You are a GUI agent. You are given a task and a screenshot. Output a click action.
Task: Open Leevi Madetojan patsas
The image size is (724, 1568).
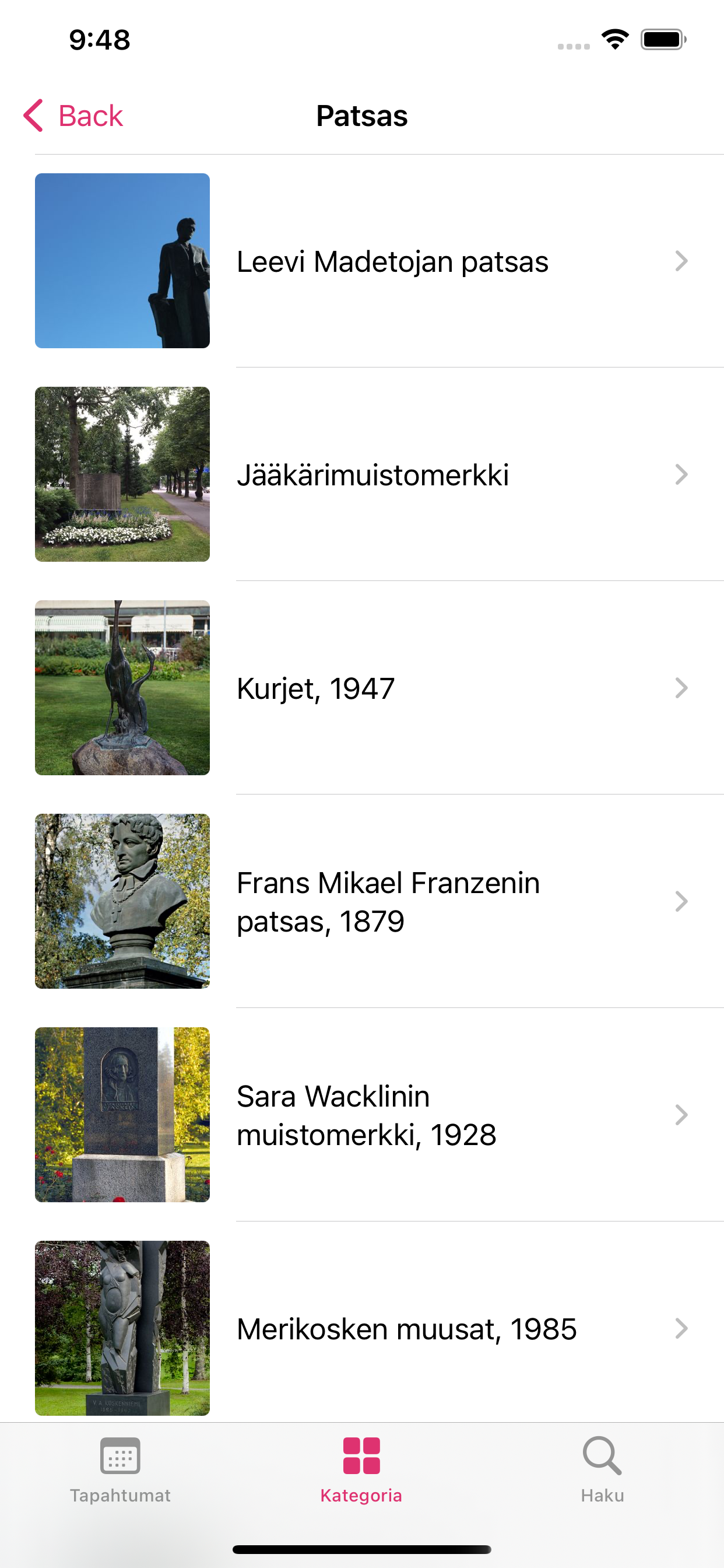pos(392,262)
